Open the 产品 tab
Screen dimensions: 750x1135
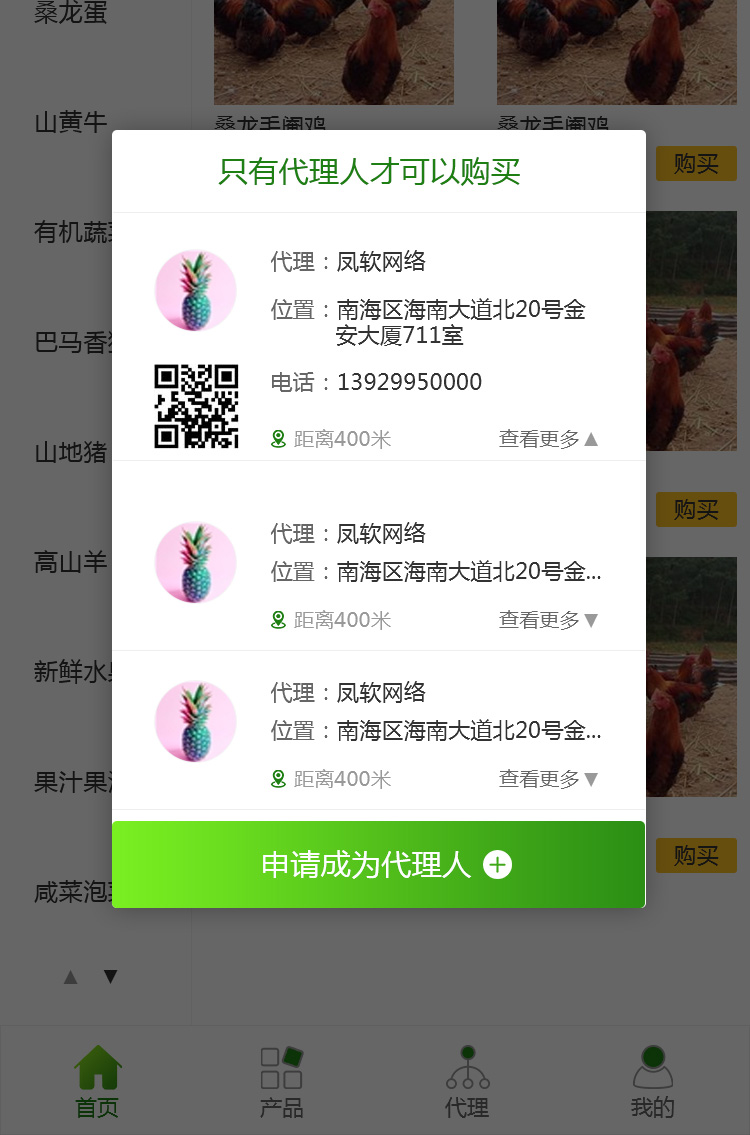click(281, 1081)
